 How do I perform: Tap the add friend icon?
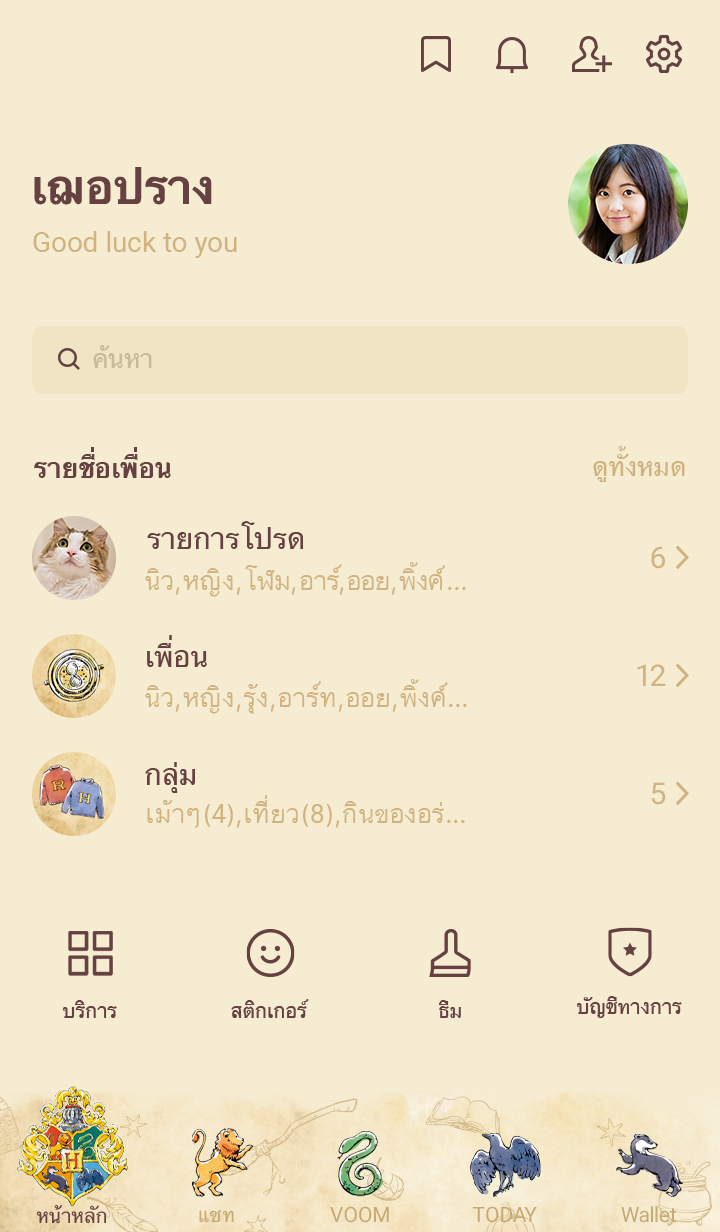(x=590, y=55)
